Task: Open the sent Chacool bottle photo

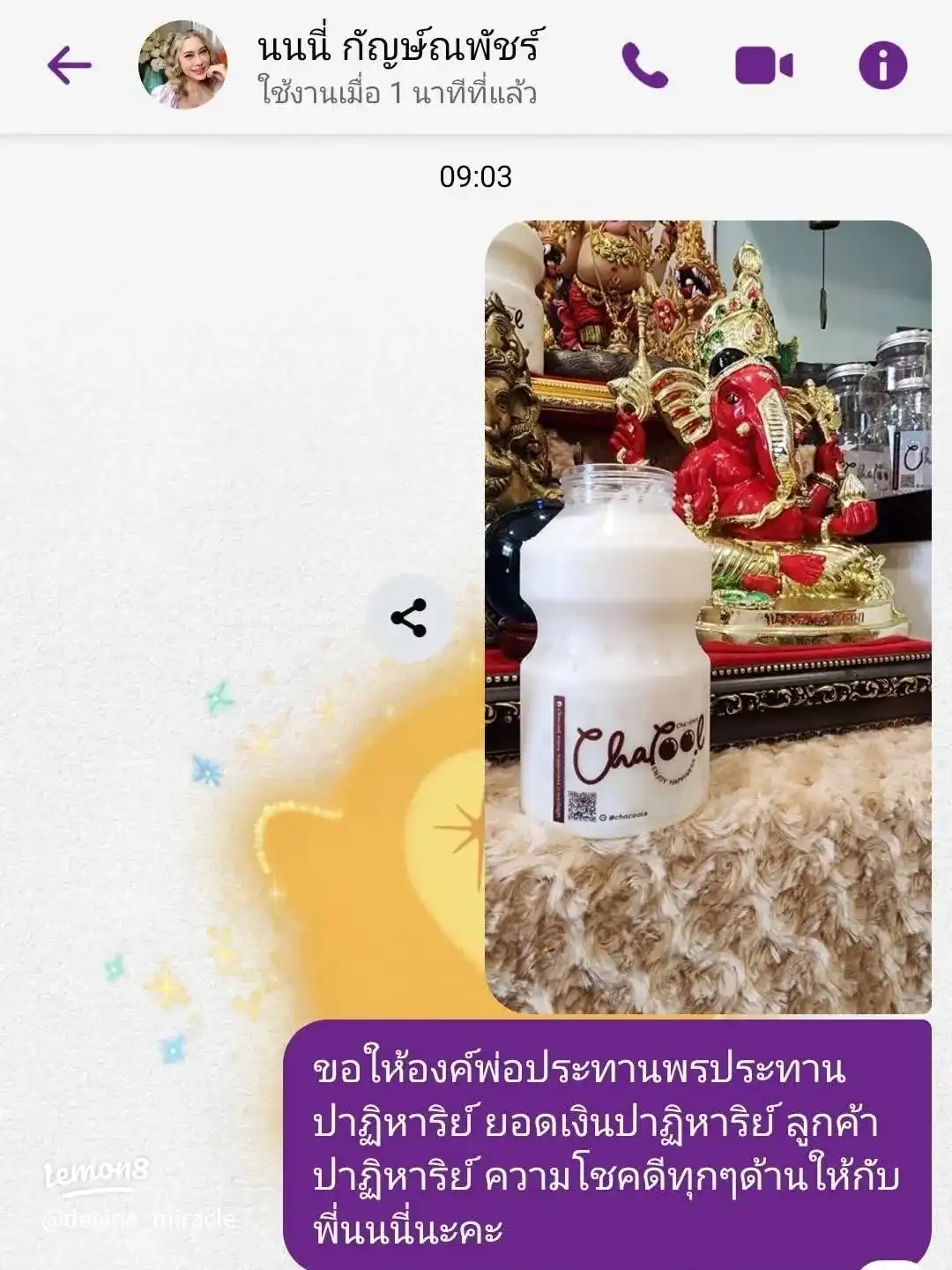Action: coord(708,617)
